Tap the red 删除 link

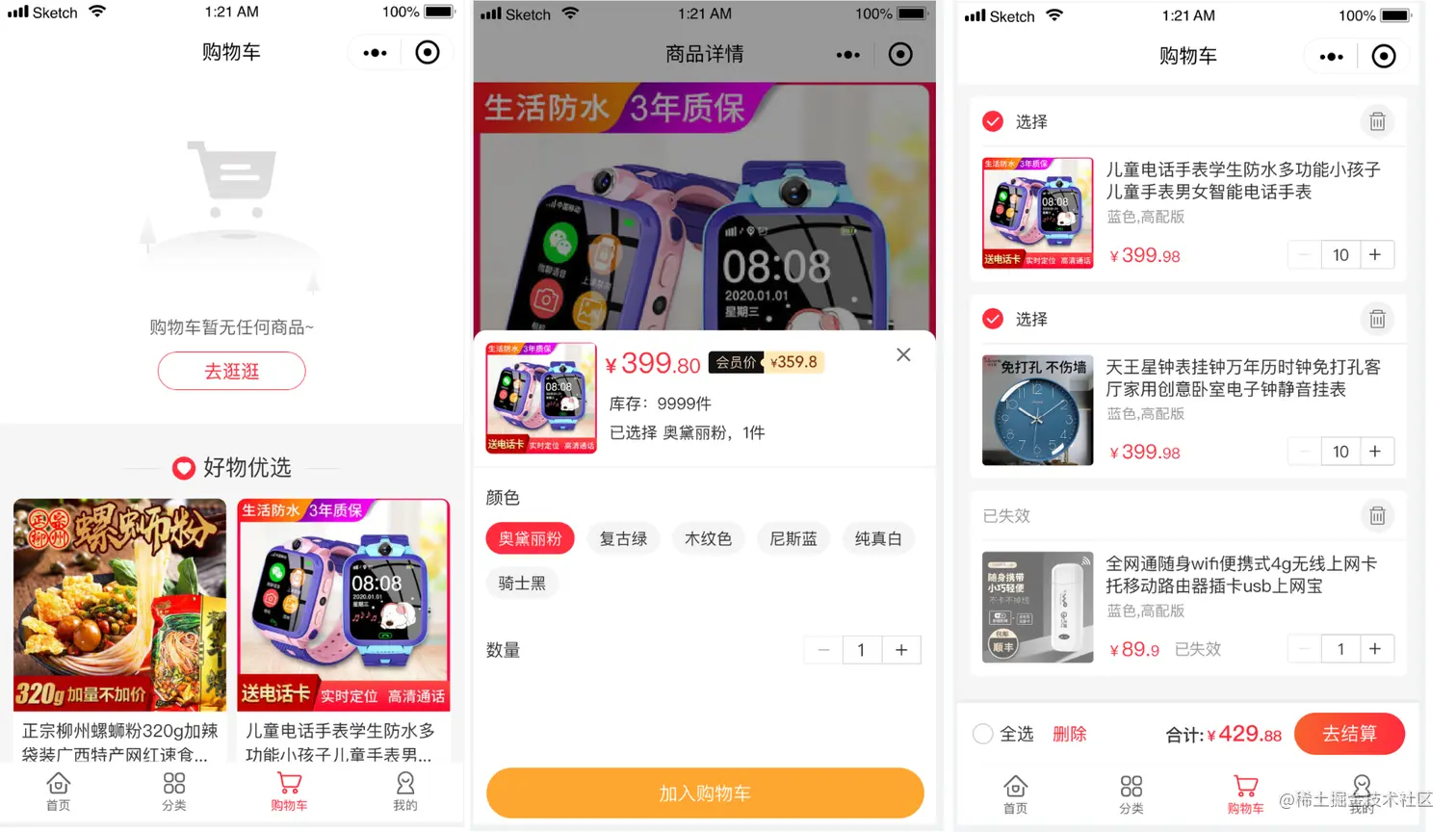point(1069,734)
